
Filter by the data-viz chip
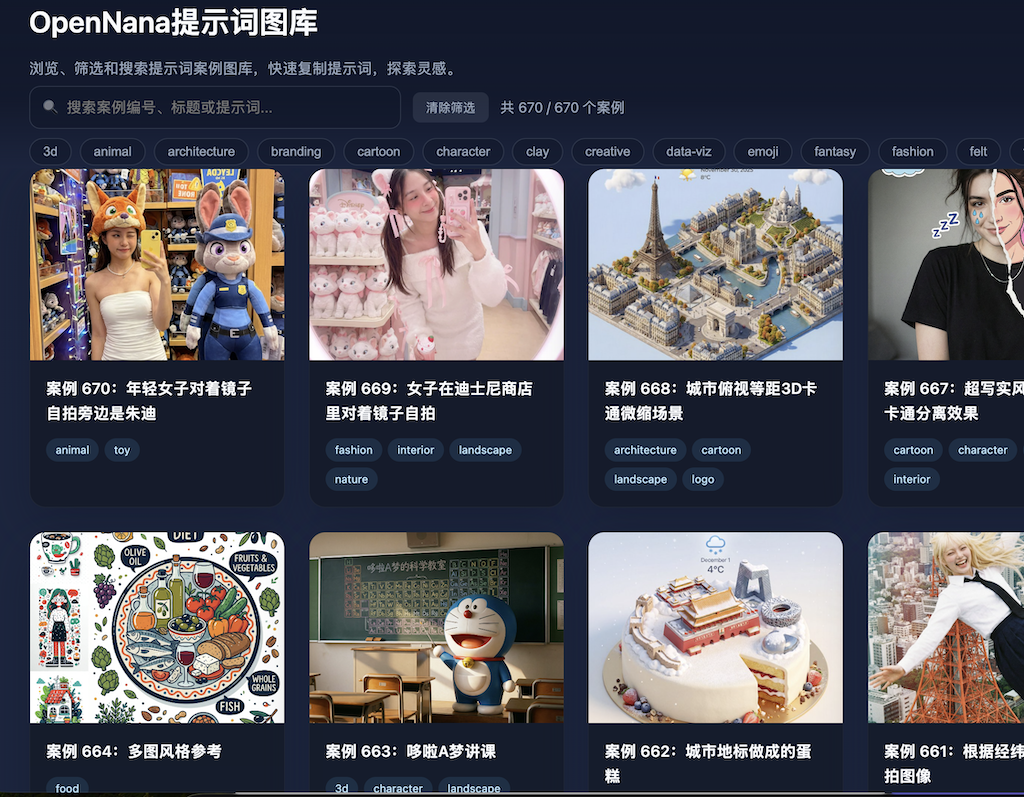(x=689, y=152)
